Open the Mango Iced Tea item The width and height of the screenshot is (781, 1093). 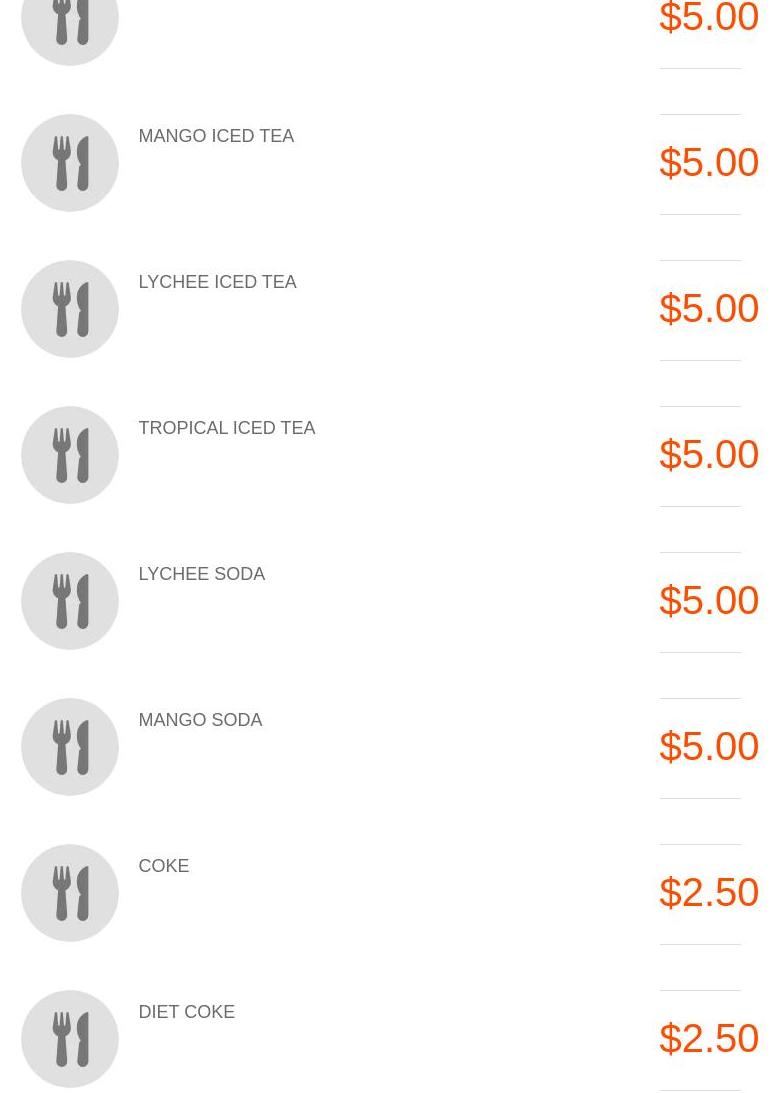click(x=216, y=136)
